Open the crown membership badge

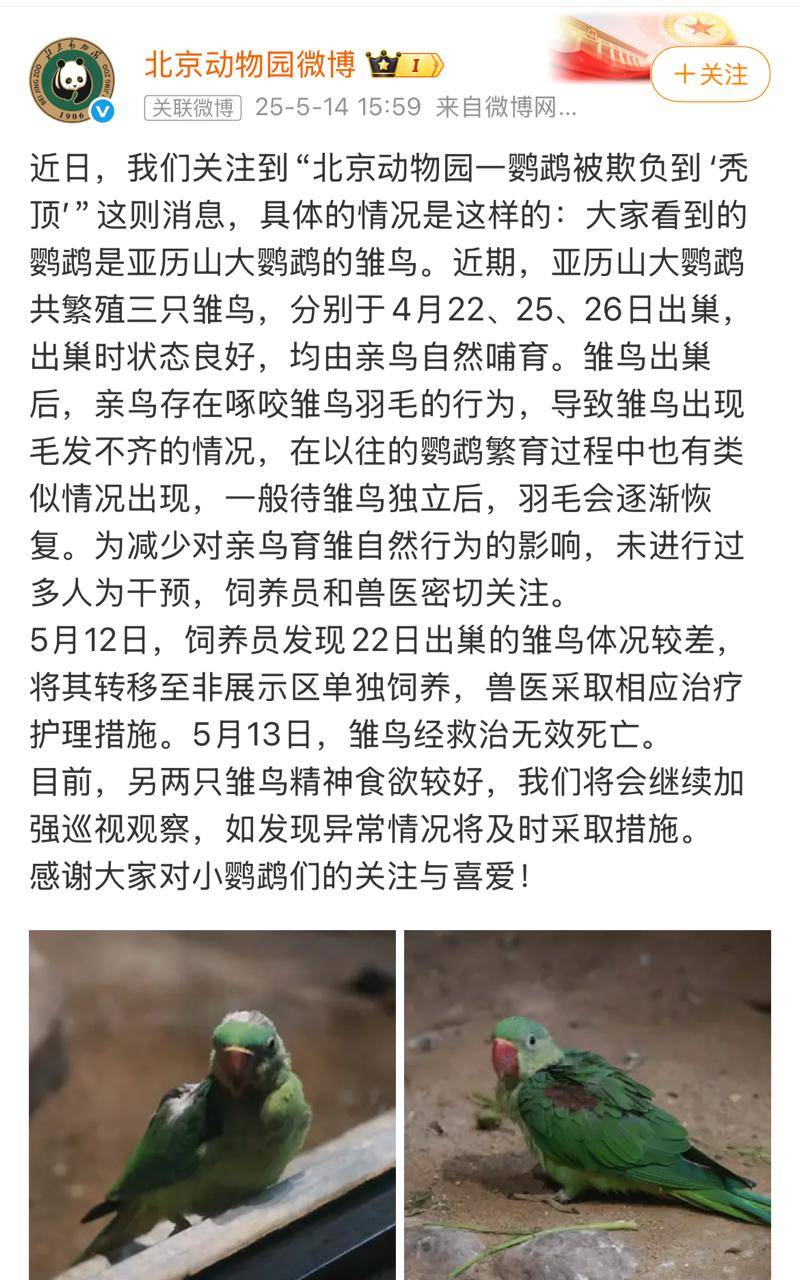click(404, 65)
